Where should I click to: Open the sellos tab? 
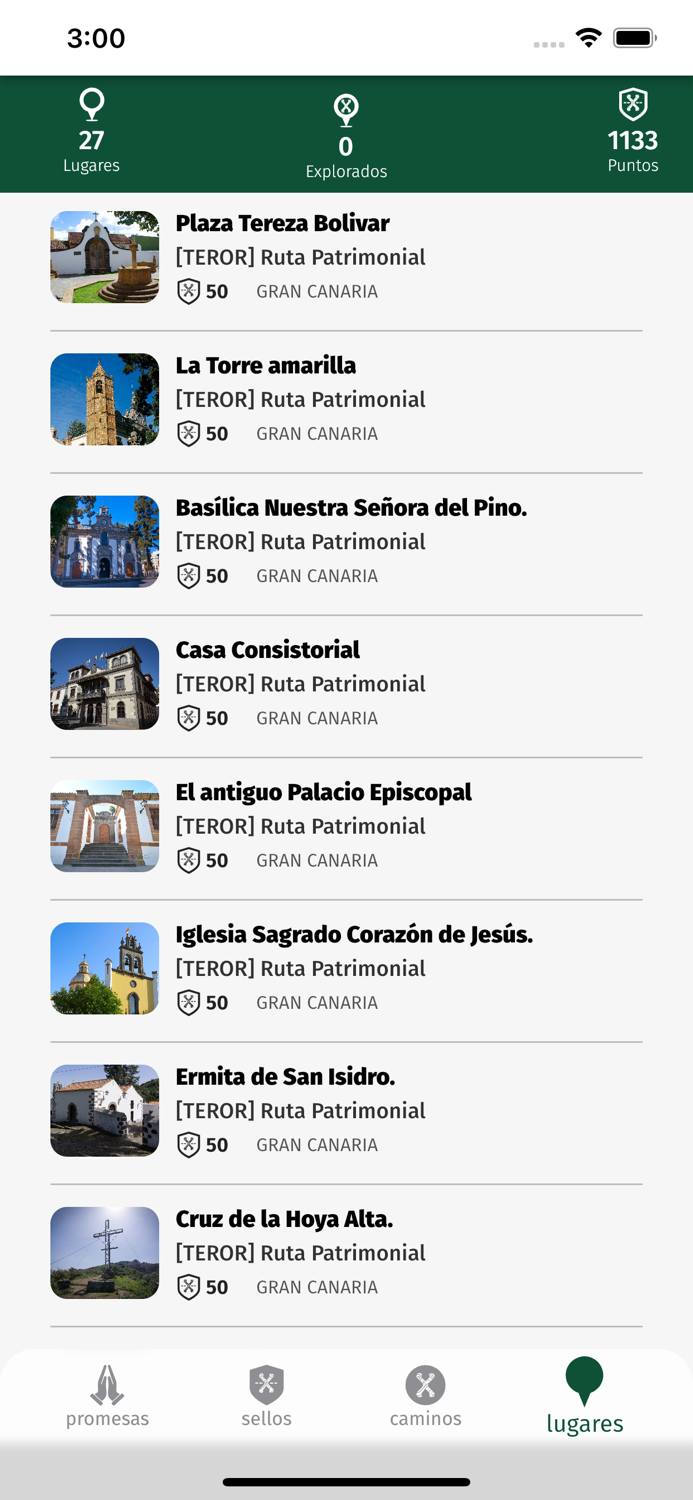coord(266,1396)
